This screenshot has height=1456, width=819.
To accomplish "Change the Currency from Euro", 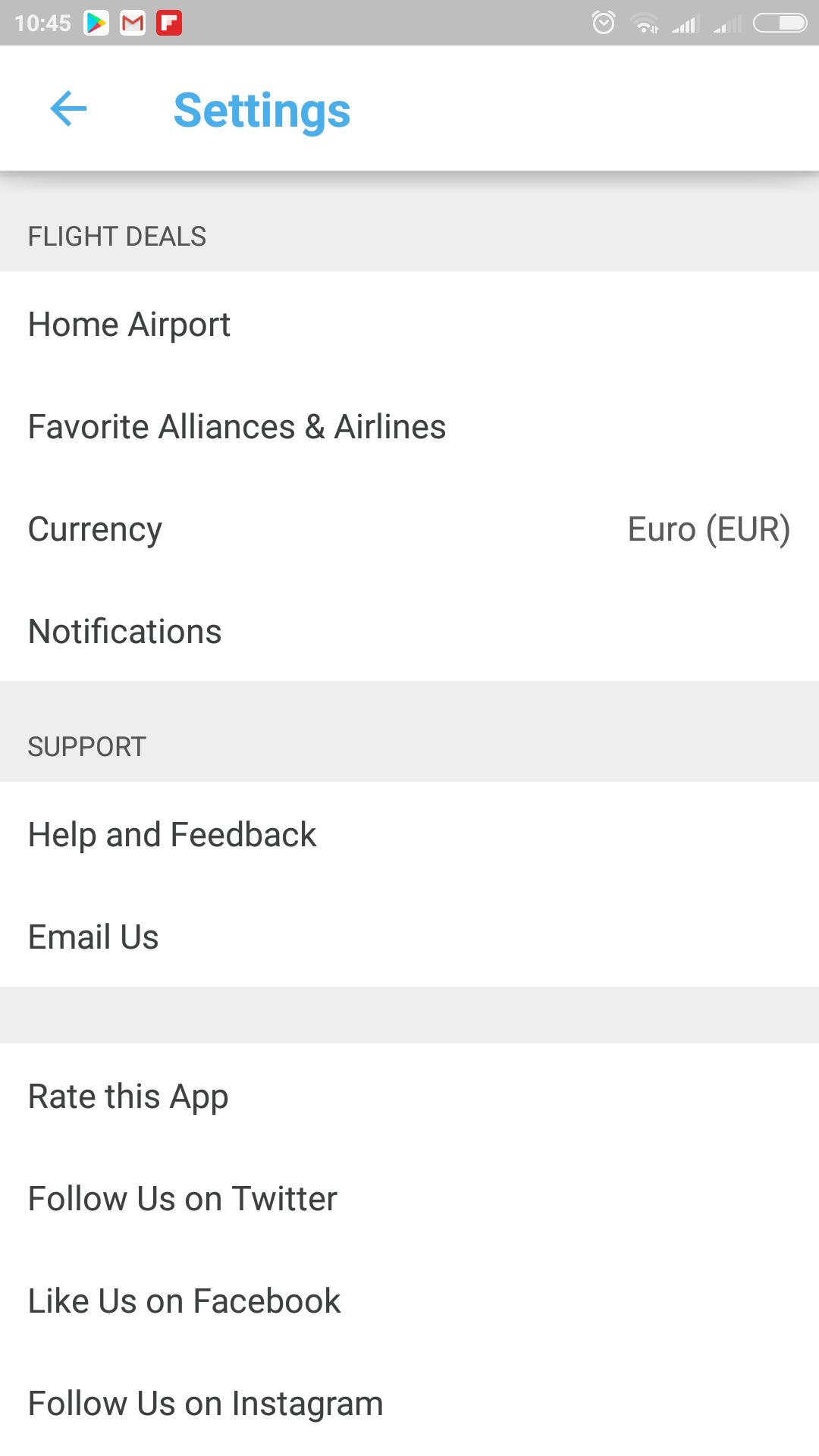I will coord(409,529).
